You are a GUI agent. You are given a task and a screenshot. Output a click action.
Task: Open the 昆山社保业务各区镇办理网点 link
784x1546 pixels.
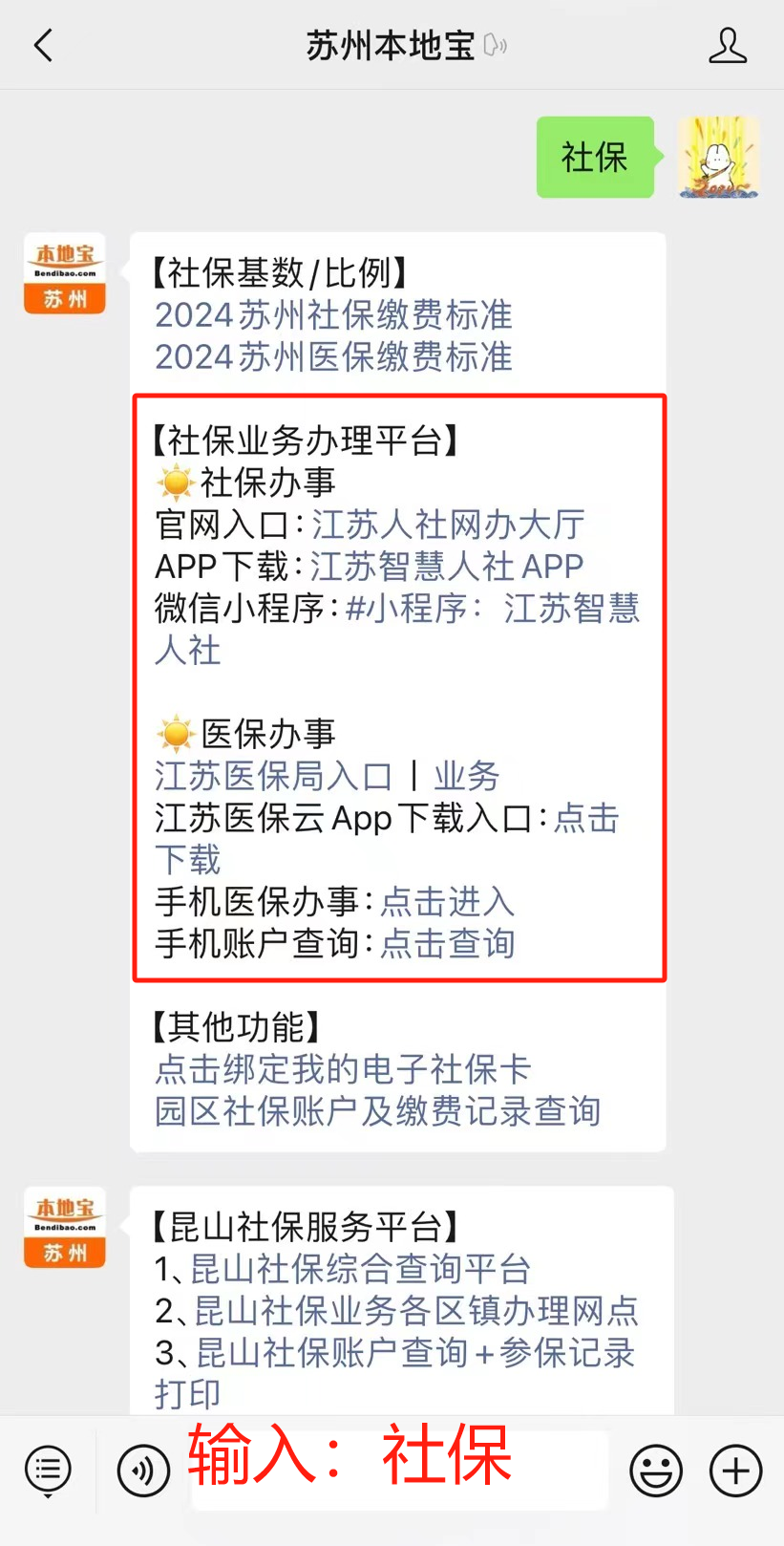pyautogui.click(x=416, y=1311)
